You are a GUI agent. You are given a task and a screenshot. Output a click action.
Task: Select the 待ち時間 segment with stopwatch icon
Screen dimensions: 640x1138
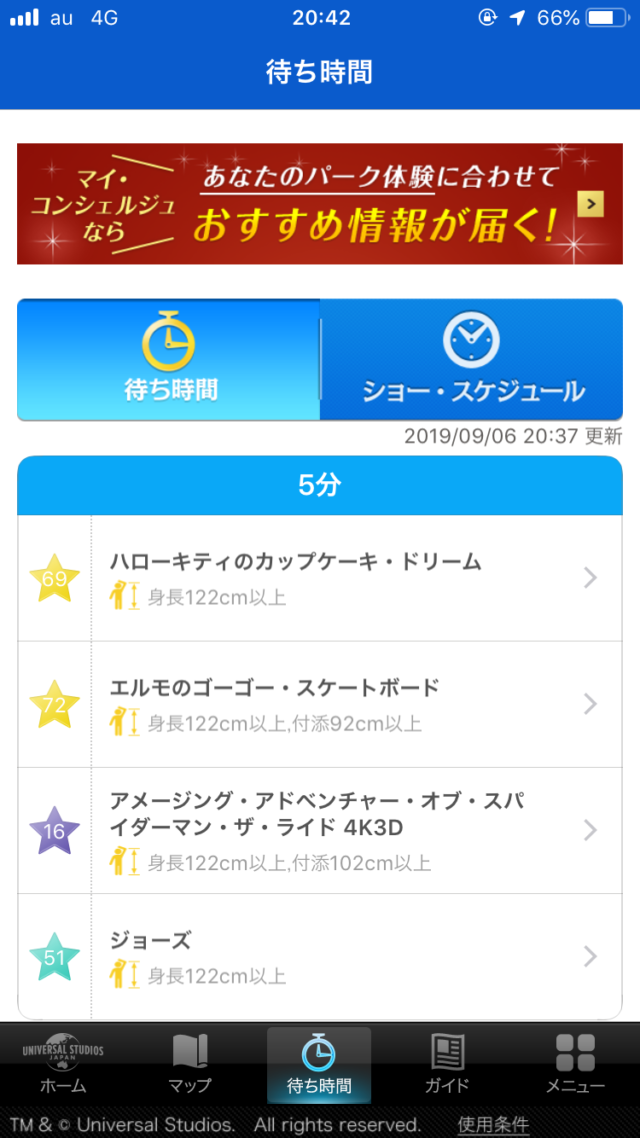tap(168, 359)
